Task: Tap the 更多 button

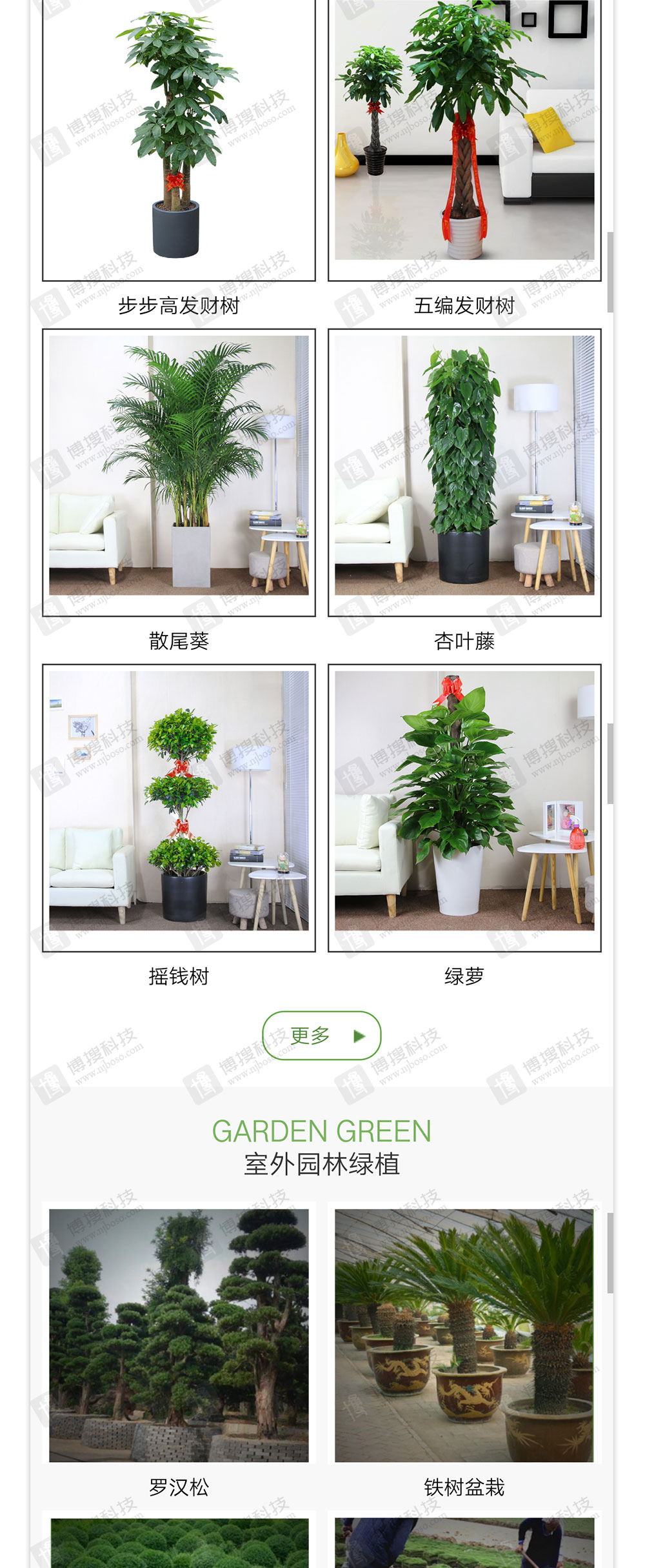Action: [x=321, y=1035]
